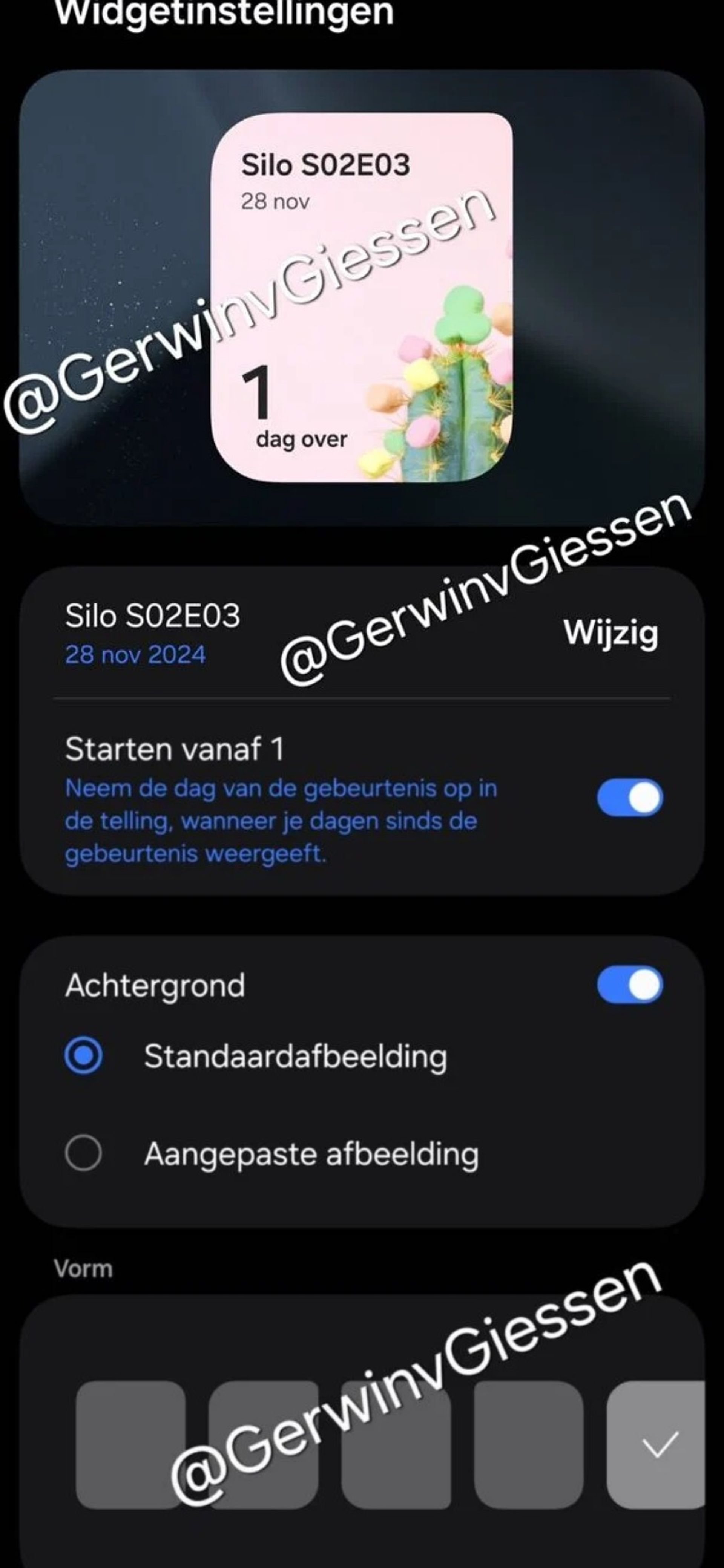Turn off the Achtergrond switch
Screen dimensions: 724x1568
[630, 984]
